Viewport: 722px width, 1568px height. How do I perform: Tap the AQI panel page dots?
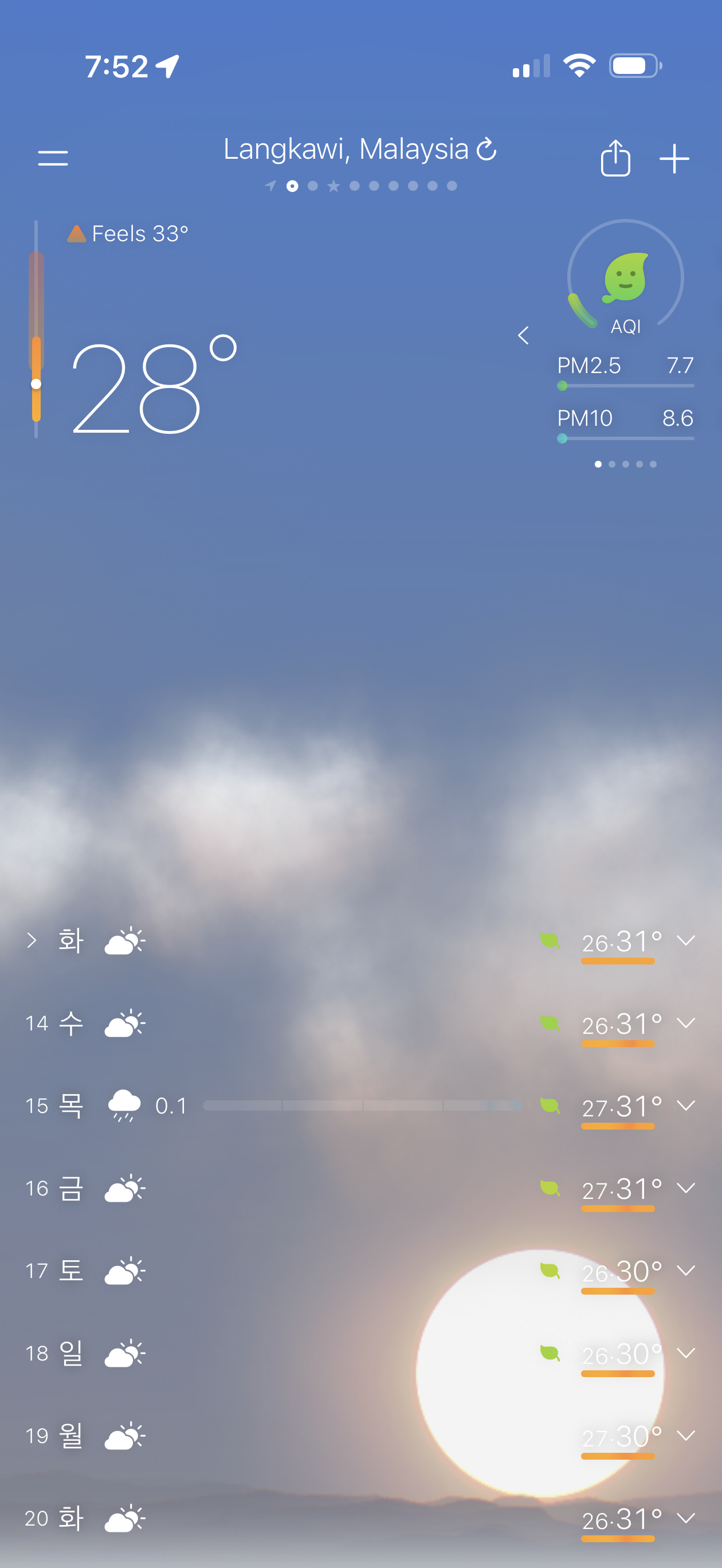[626, 464]
